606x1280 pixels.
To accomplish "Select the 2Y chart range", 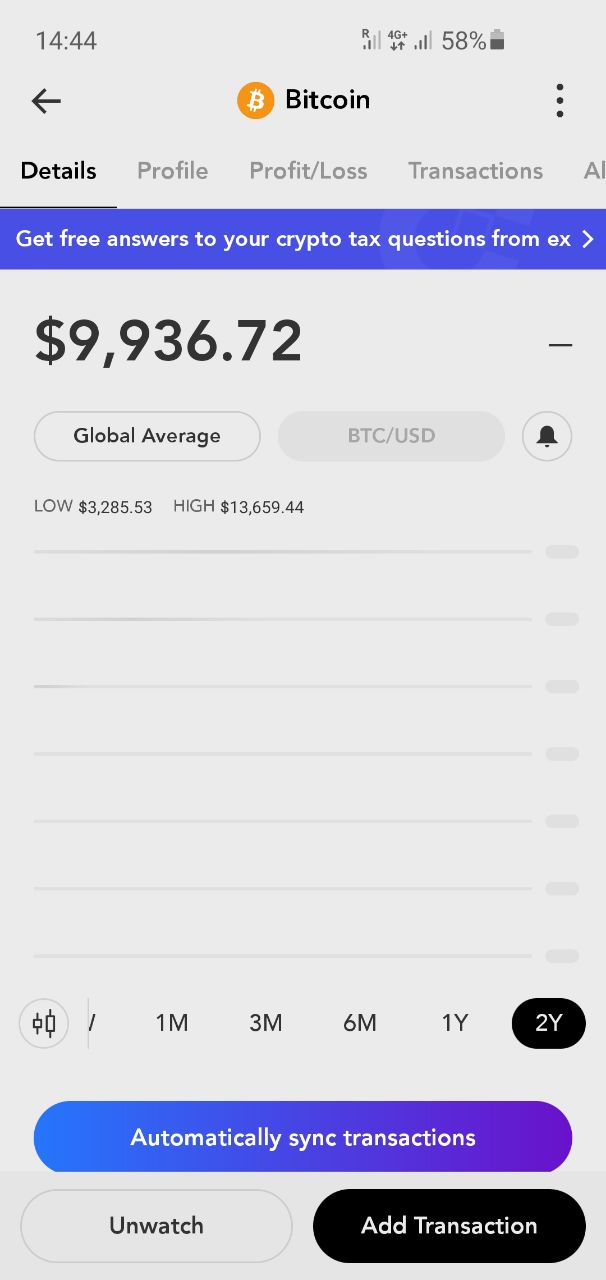I will point(549,1023).
